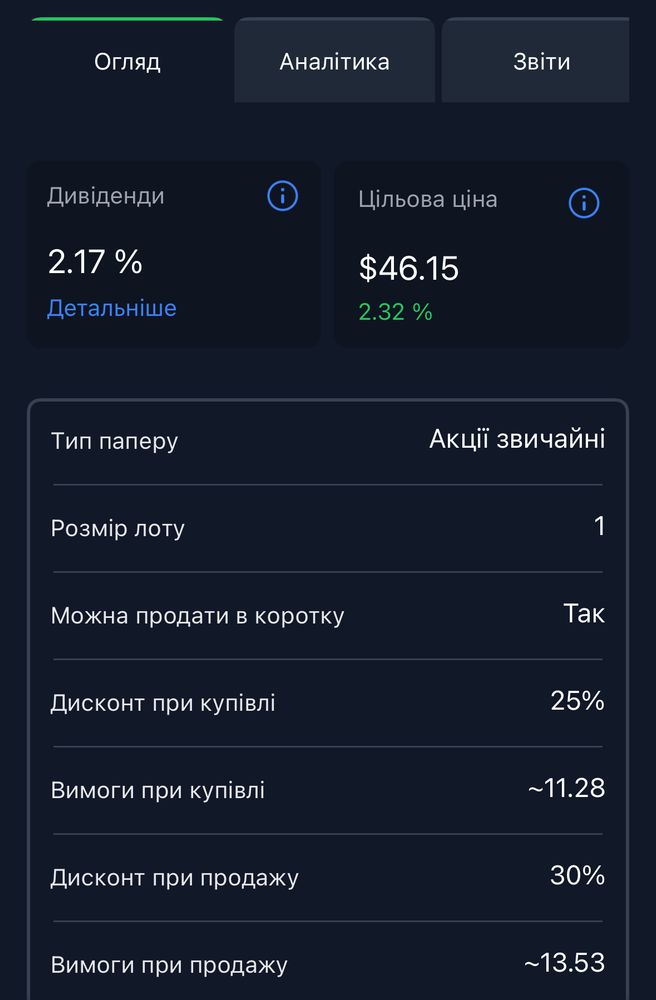The height and width of the screenshot is (1000, 656).
Task: Tap the info icon on Дивіденди card
Action: [283, 196]
